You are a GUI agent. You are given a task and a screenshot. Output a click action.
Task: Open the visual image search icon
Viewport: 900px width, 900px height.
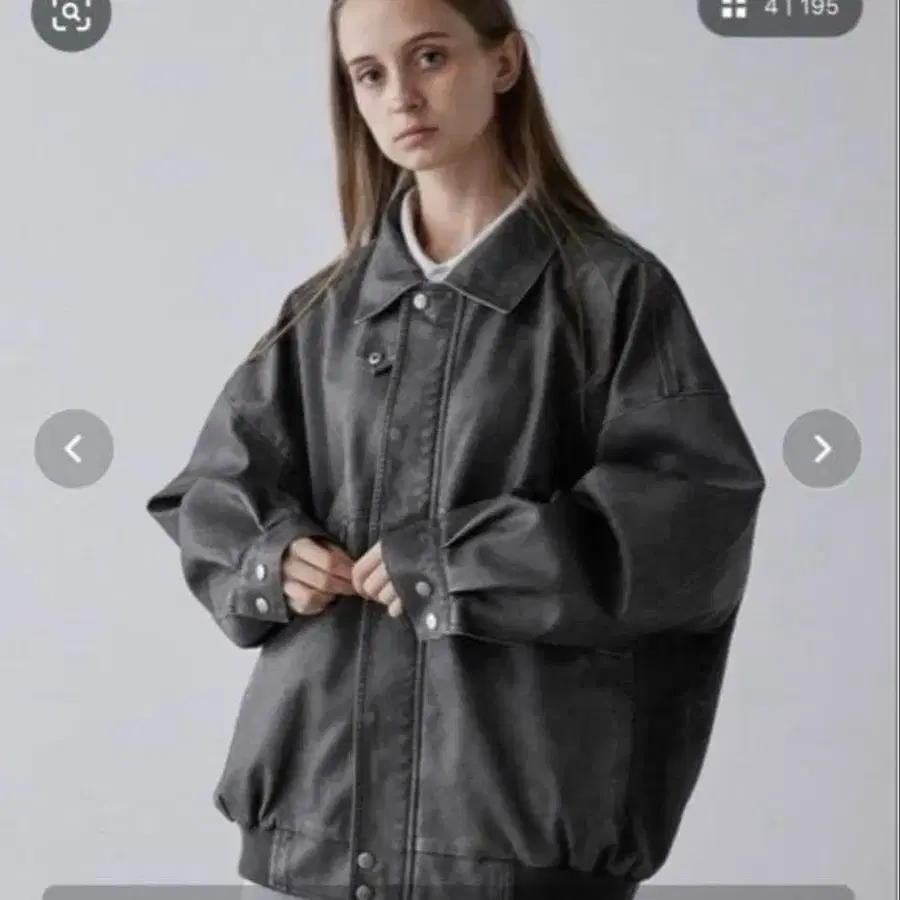pos(71,15)
